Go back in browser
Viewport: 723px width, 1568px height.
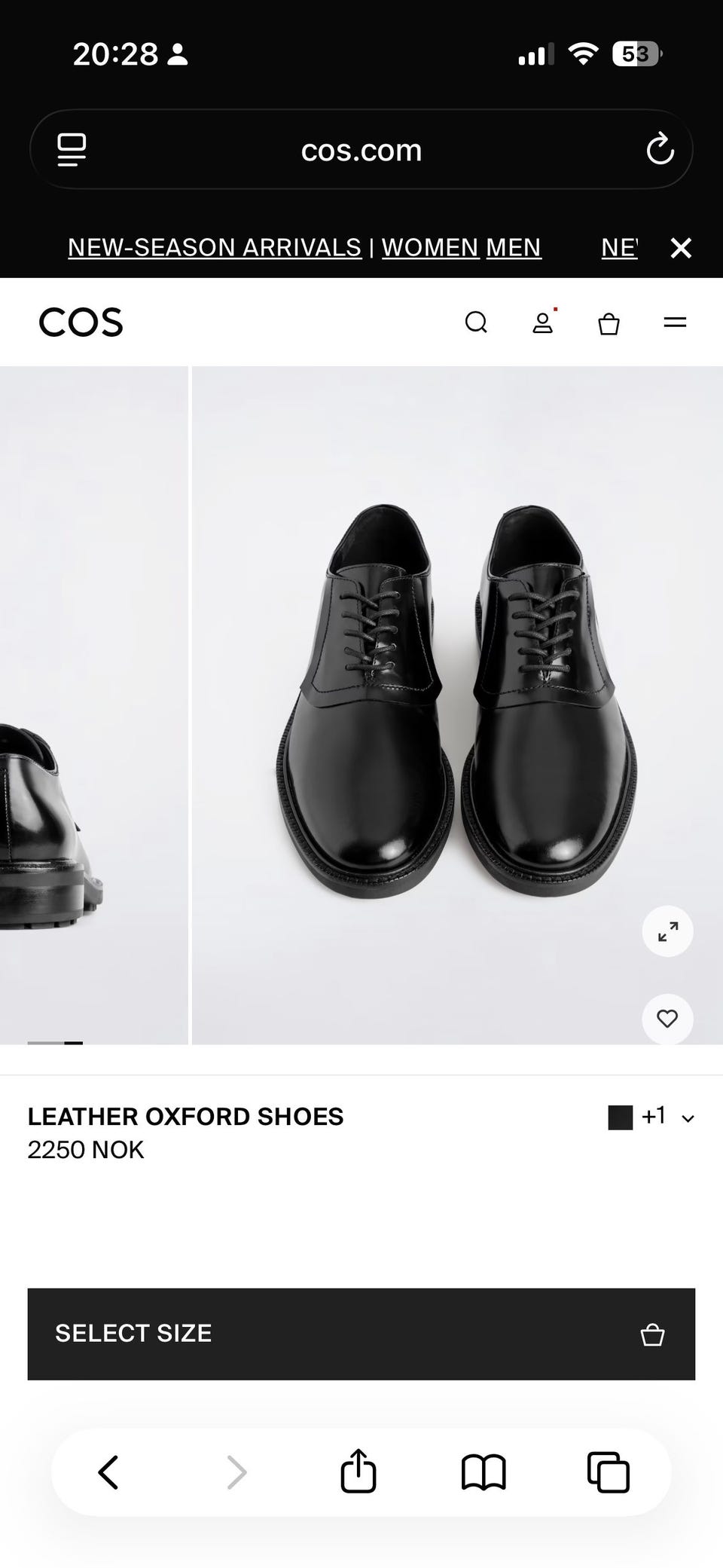(x=108, y=1472)
